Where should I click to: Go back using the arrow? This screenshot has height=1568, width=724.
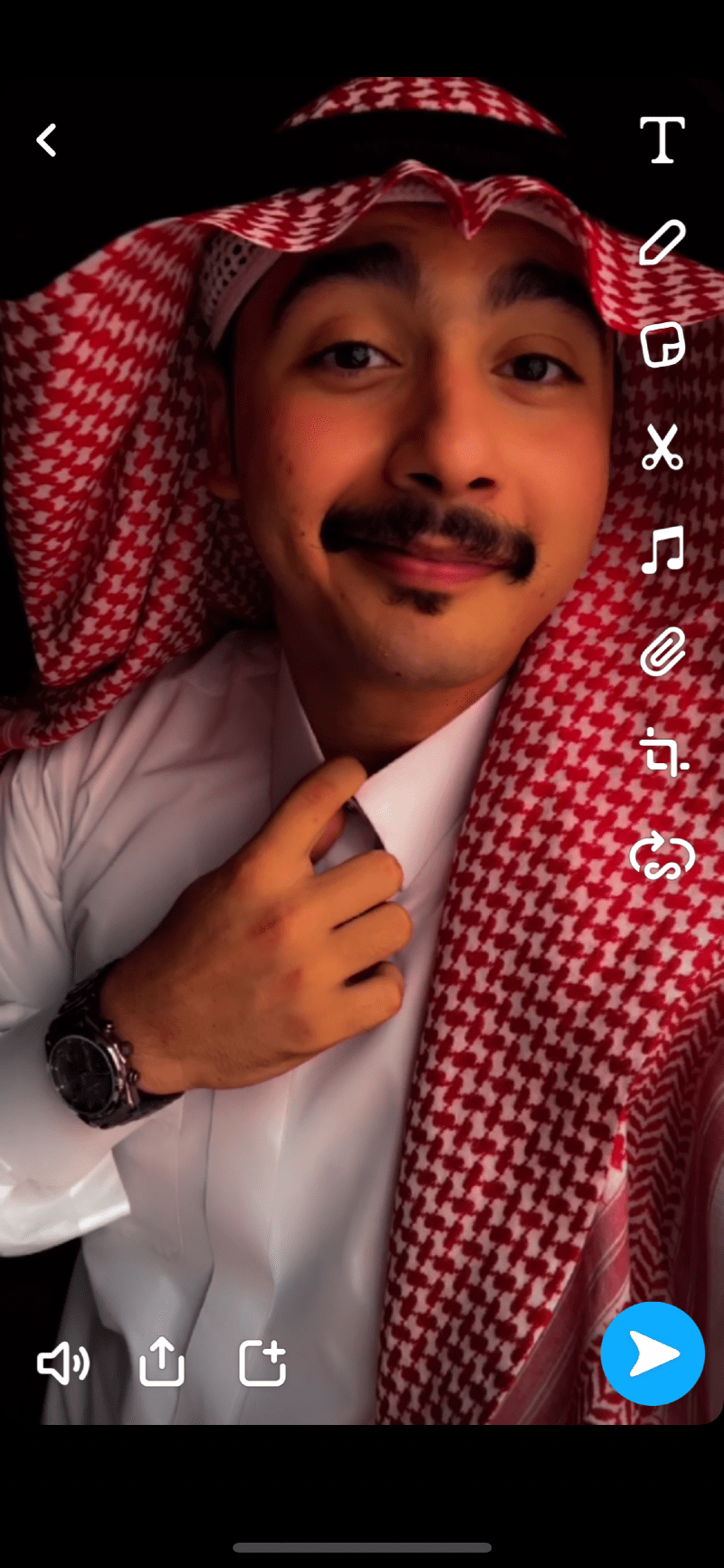[46, 140]
